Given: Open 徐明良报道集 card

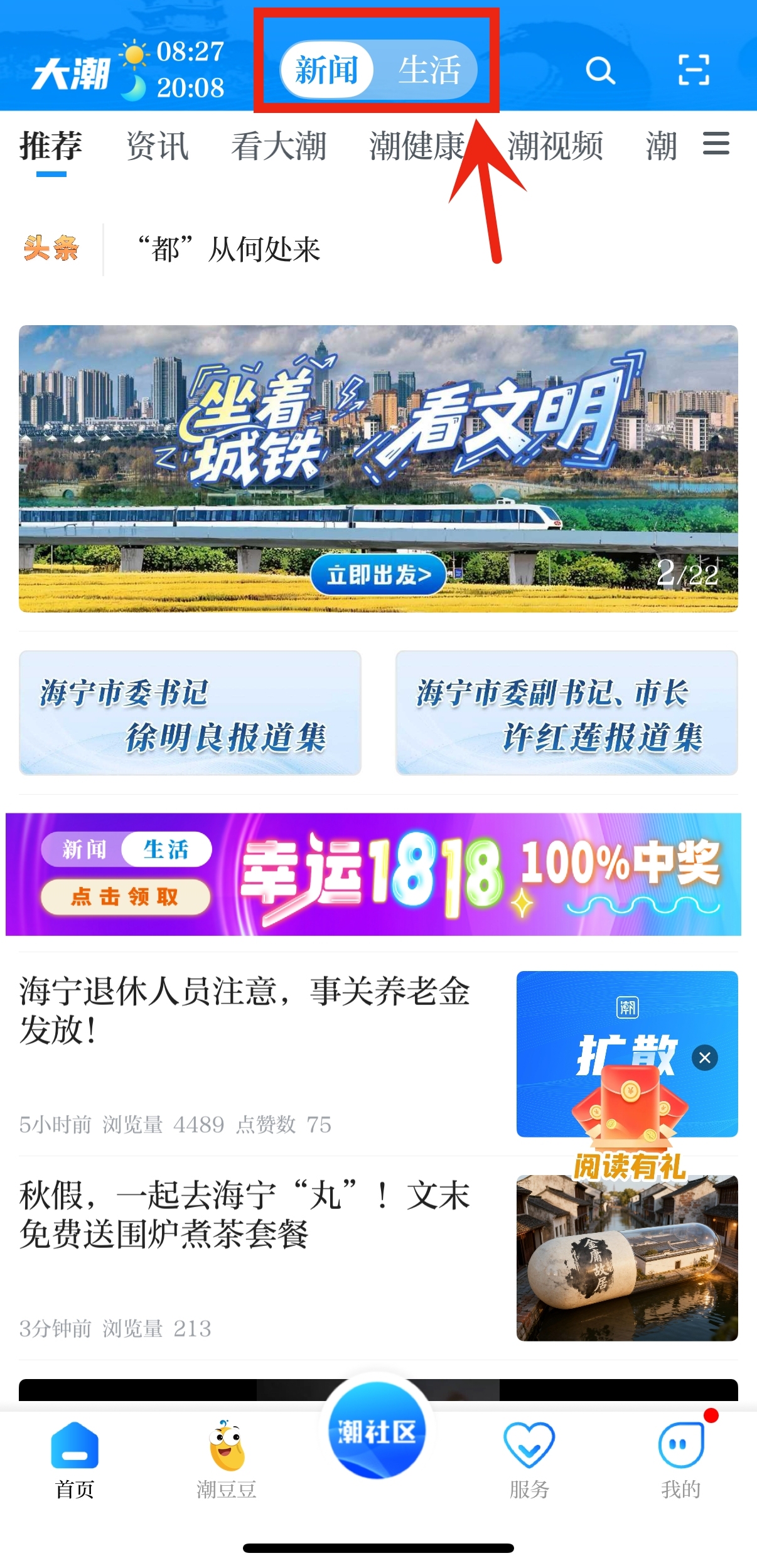Looking at the screenshot, I should pyautogui.click(x=190, y=712).
